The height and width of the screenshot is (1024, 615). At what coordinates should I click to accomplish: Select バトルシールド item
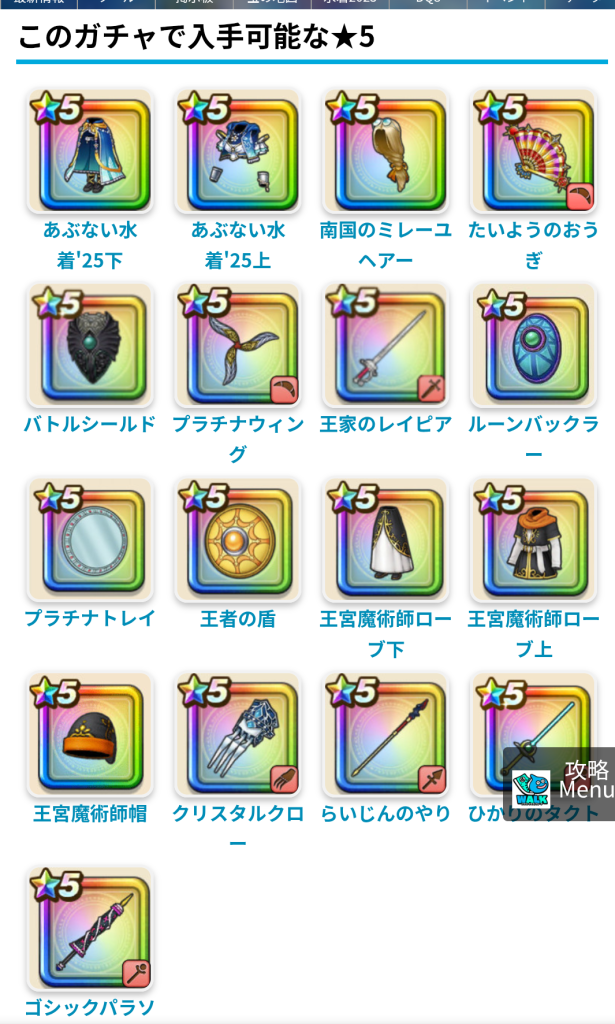point(90,345)
